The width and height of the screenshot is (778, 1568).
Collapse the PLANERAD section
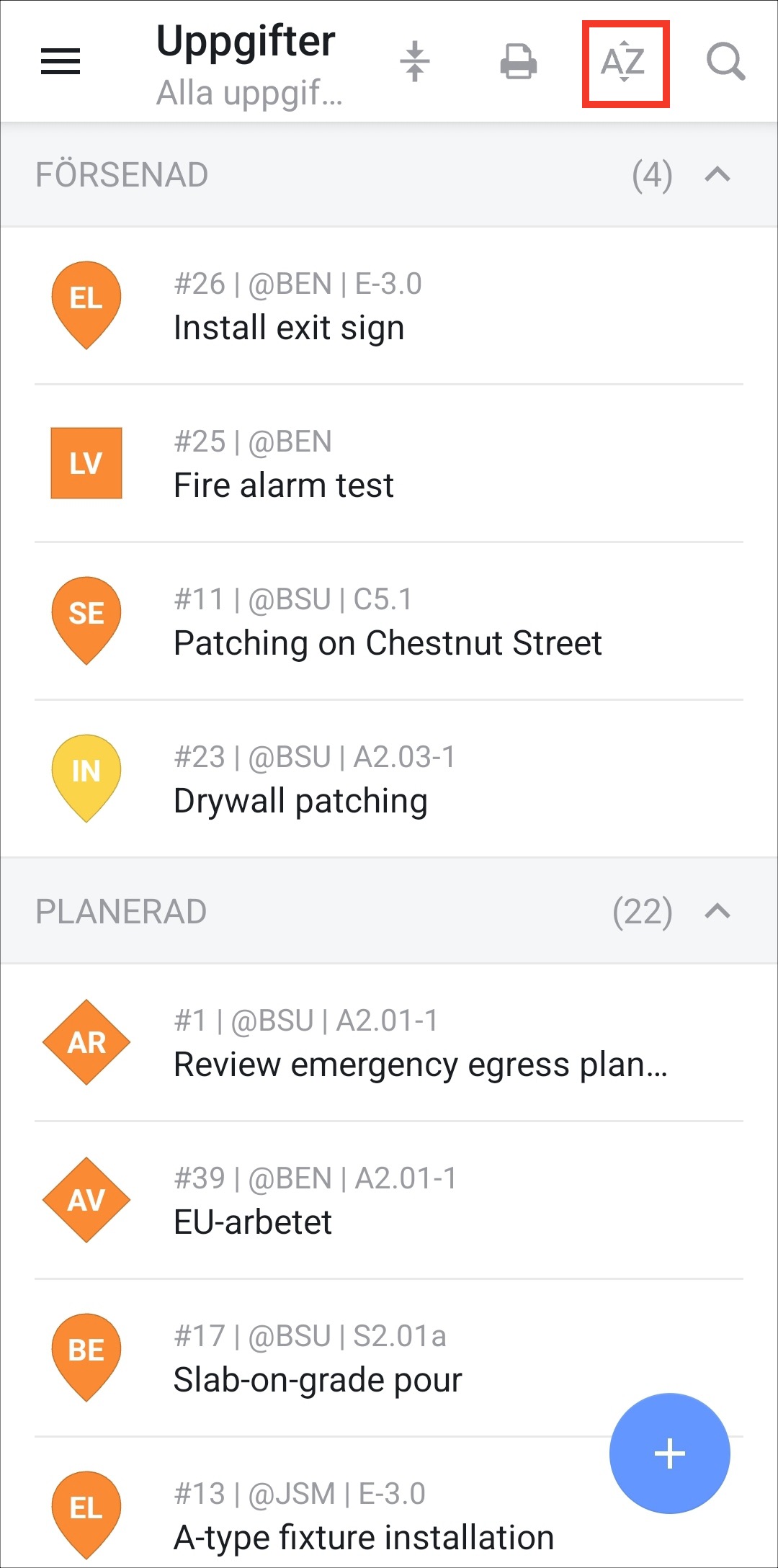tap(717, 912)
